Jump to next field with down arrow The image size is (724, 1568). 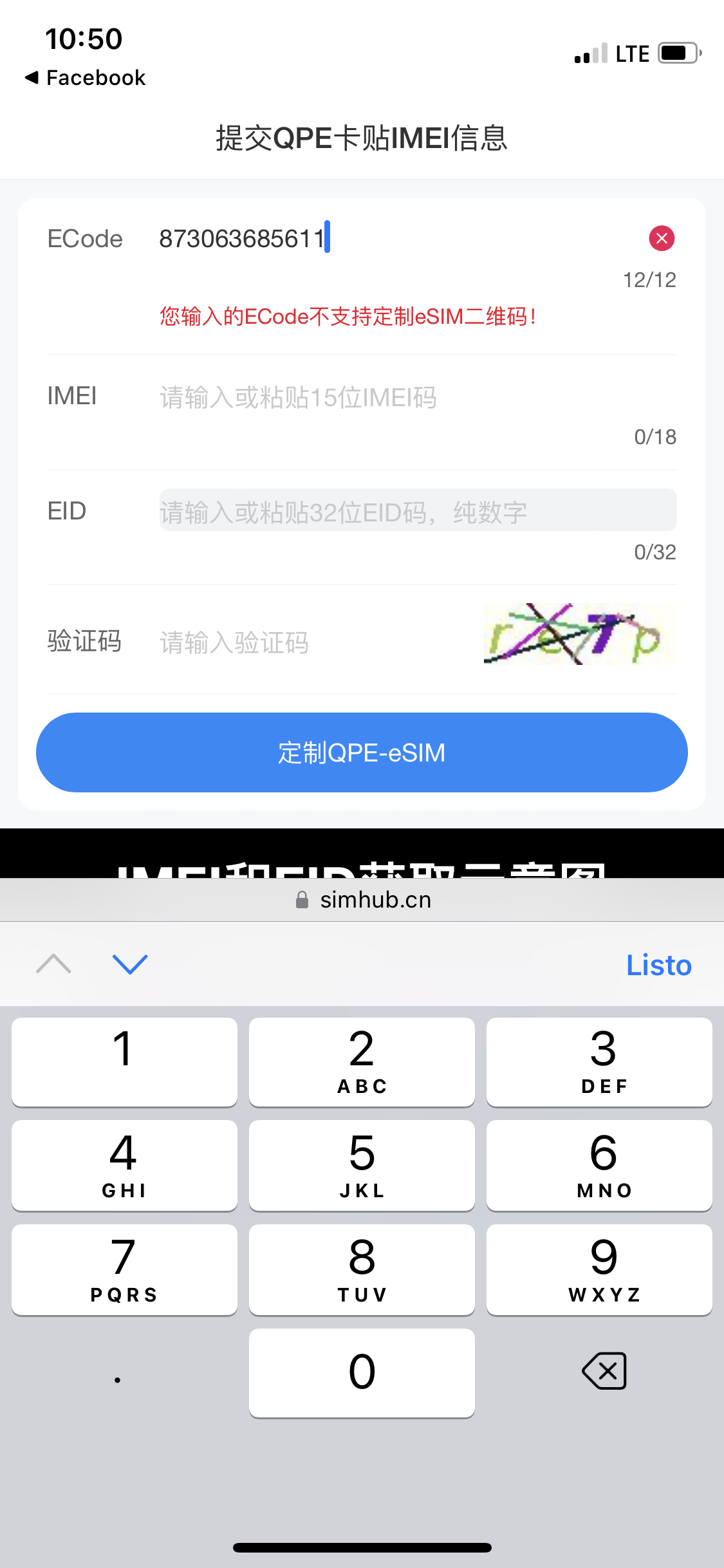(130, 964)
